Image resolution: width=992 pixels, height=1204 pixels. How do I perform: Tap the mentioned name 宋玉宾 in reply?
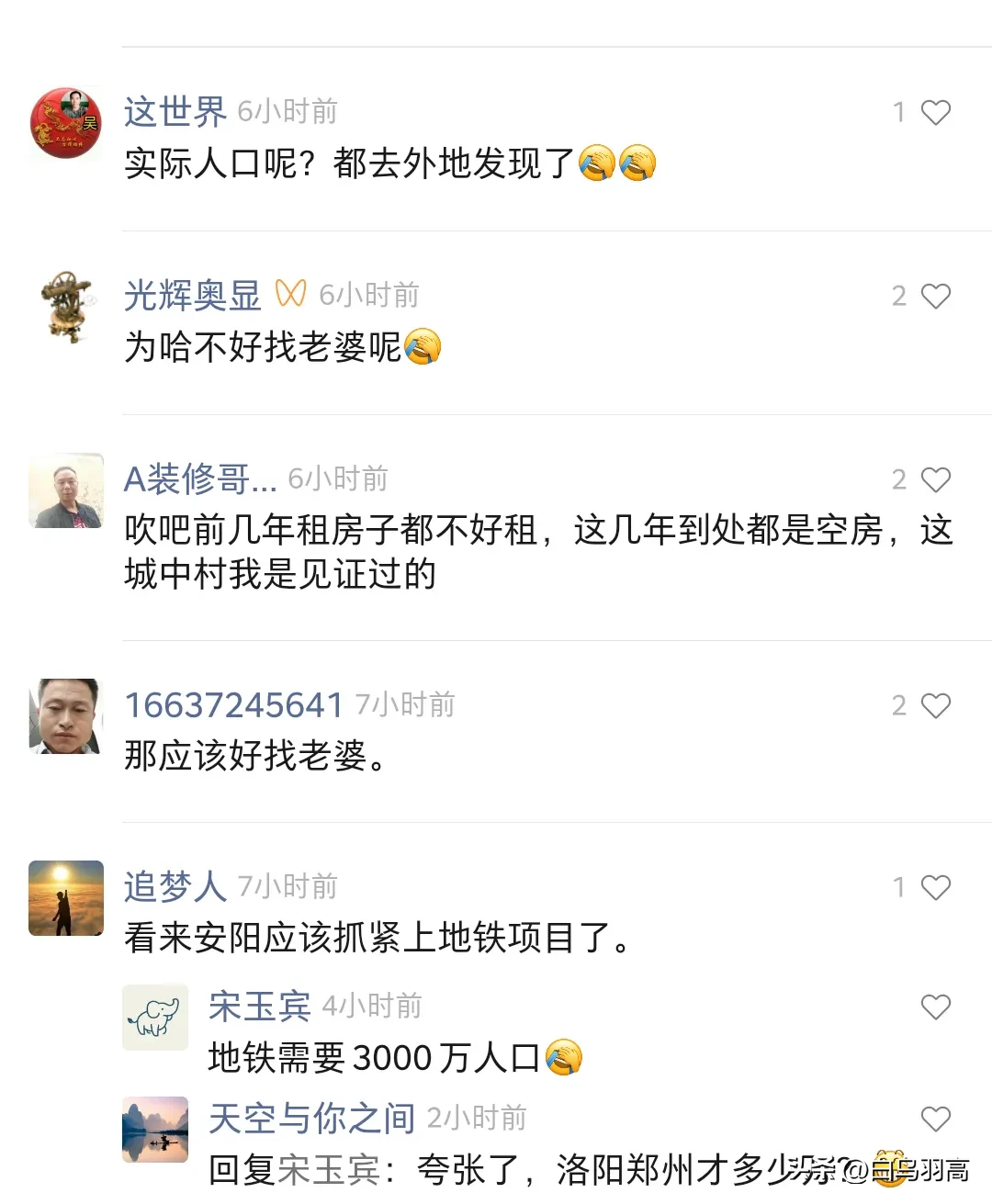[x=328, y=1170]
